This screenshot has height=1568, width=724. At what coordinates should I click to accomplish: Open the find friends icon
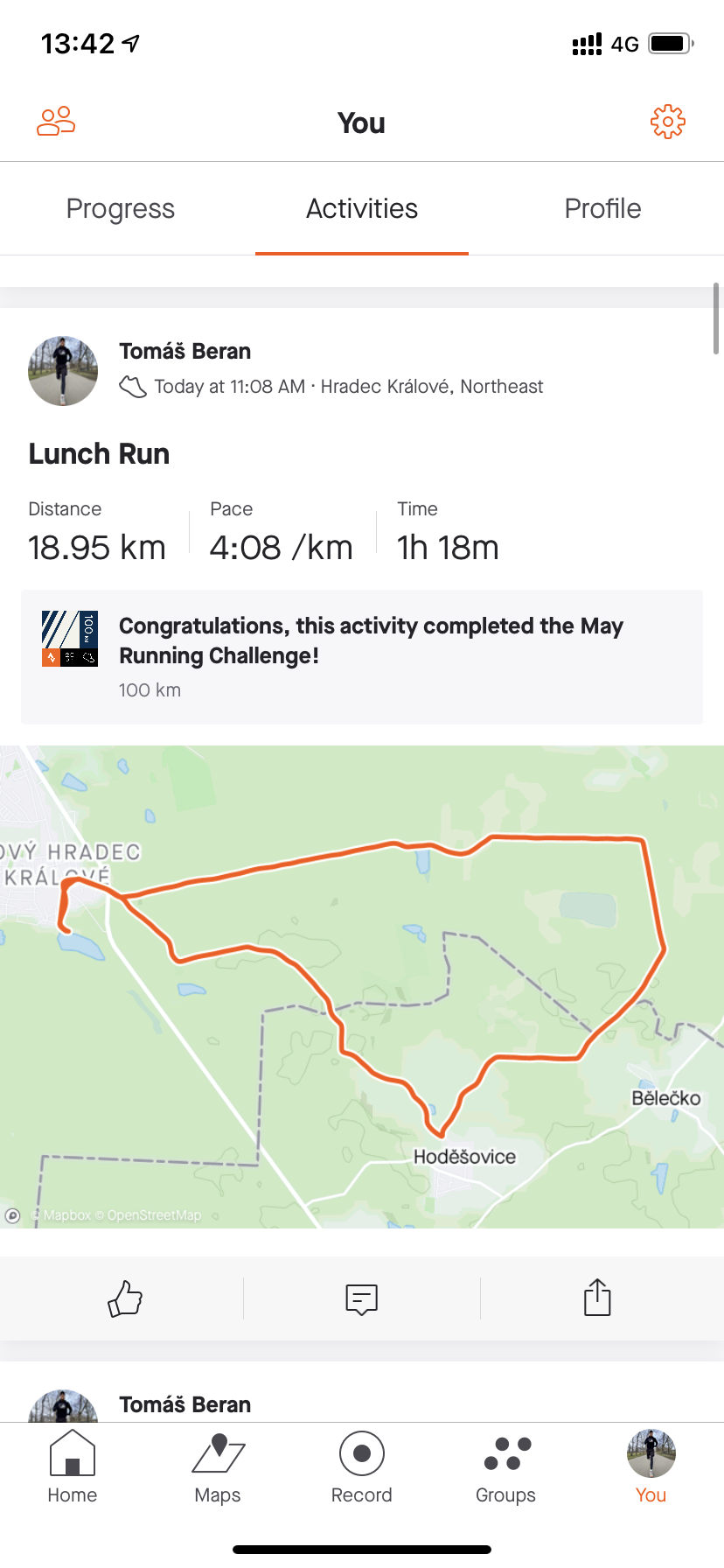click(x=56, y=122)
